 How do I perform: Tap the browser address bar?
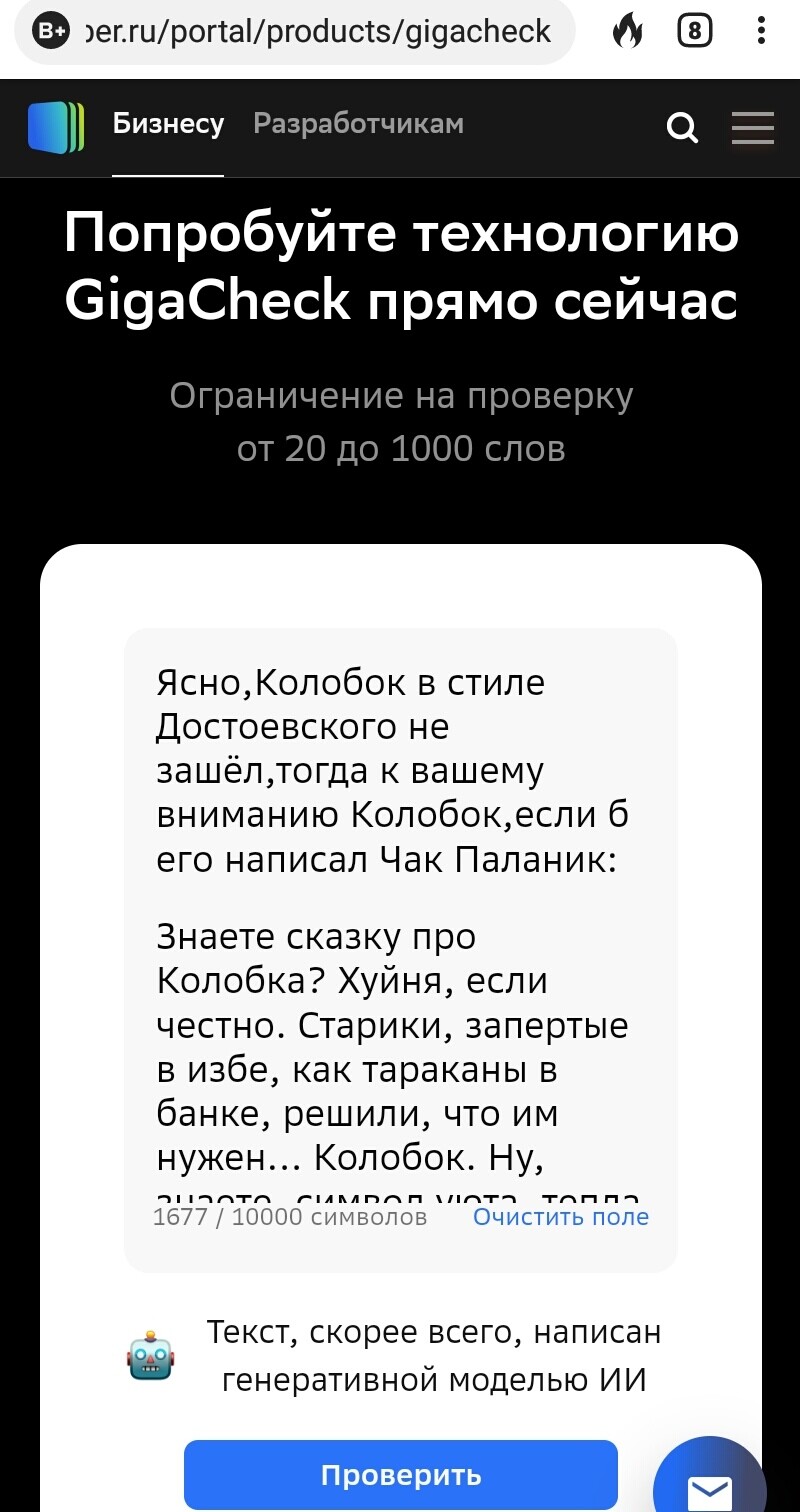(x=300, y=32)
